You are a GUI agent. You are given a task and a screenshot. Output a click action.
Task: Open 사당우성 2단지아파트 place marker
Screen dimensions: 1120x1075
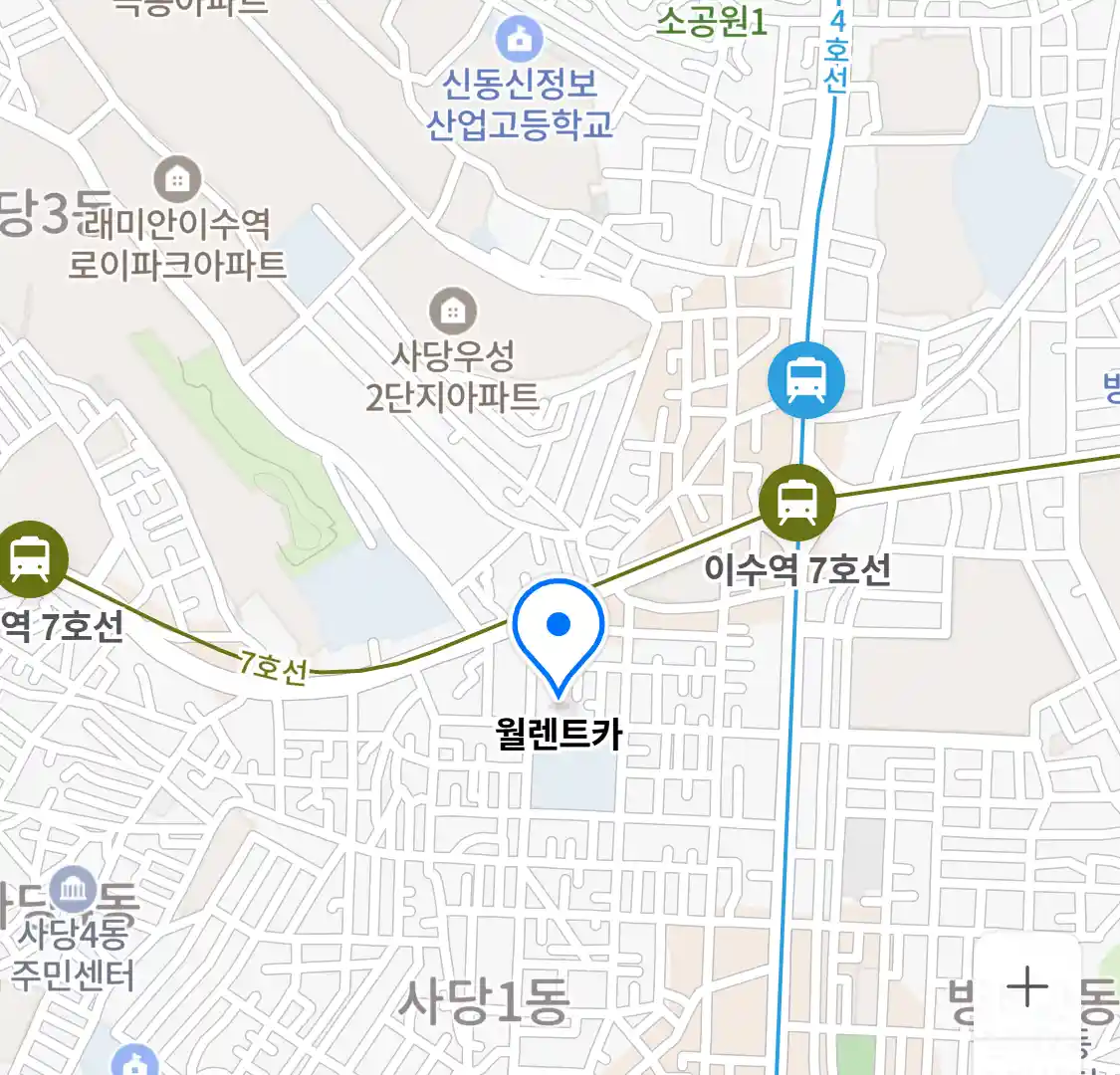point(453,312)
